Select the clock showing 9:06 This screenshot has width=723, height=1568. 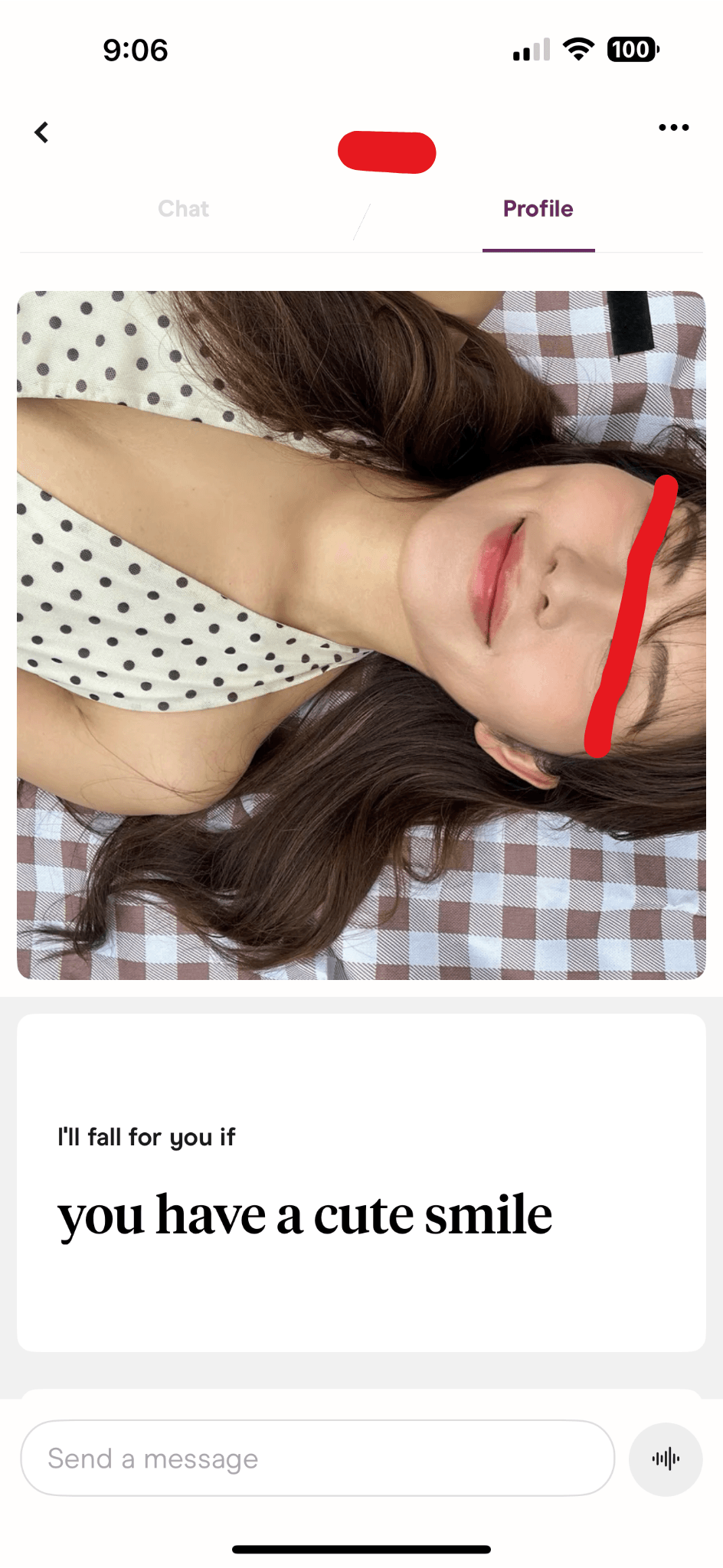point(133,51)
